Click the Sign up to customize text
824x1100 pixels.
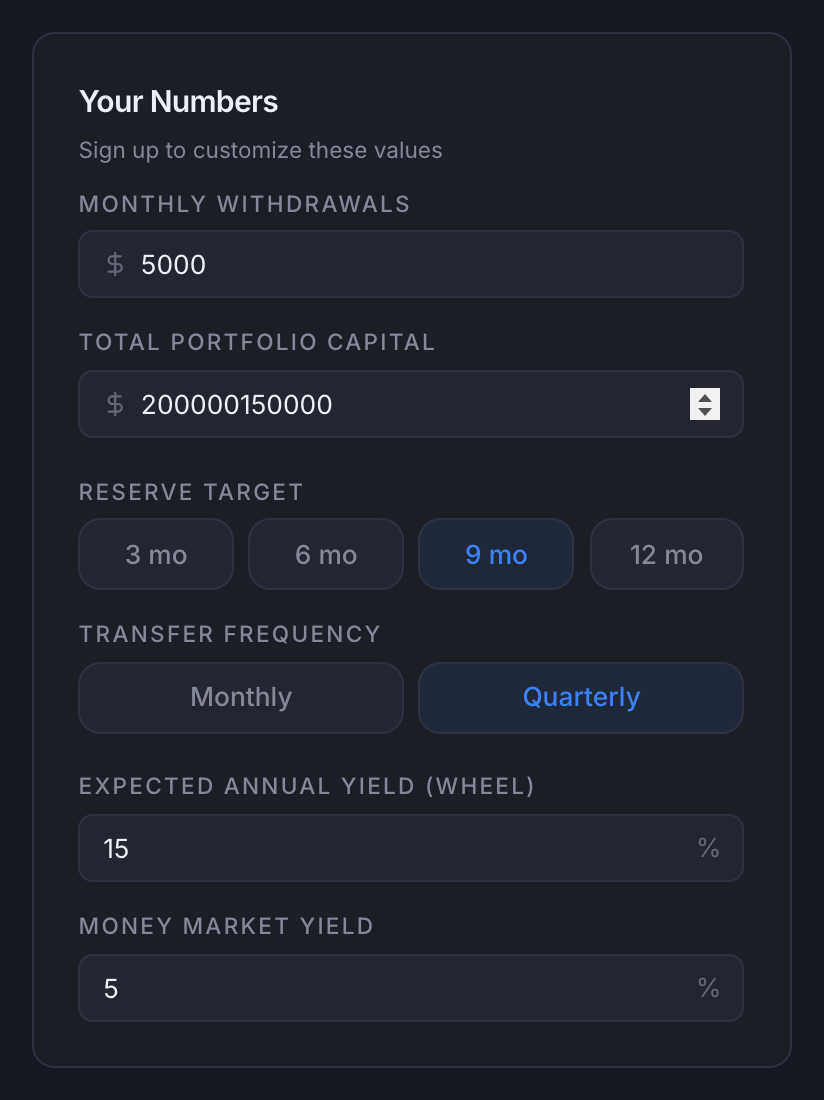(x=261, y=150)
